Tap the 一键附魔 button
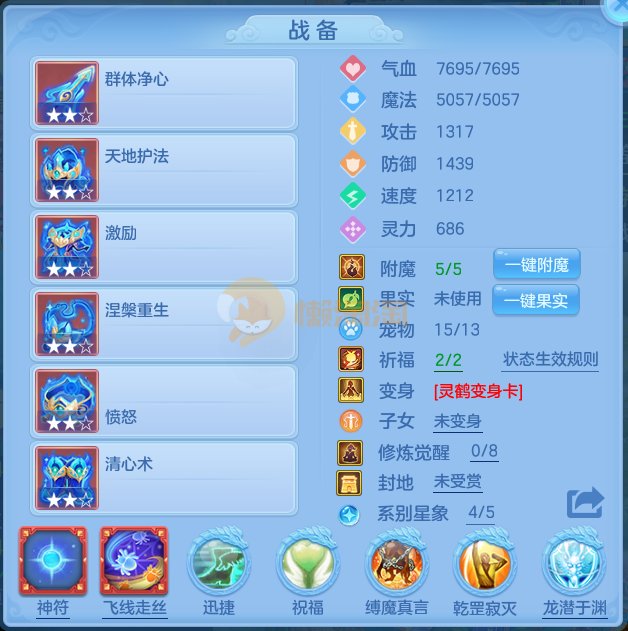 click(536, 266)
